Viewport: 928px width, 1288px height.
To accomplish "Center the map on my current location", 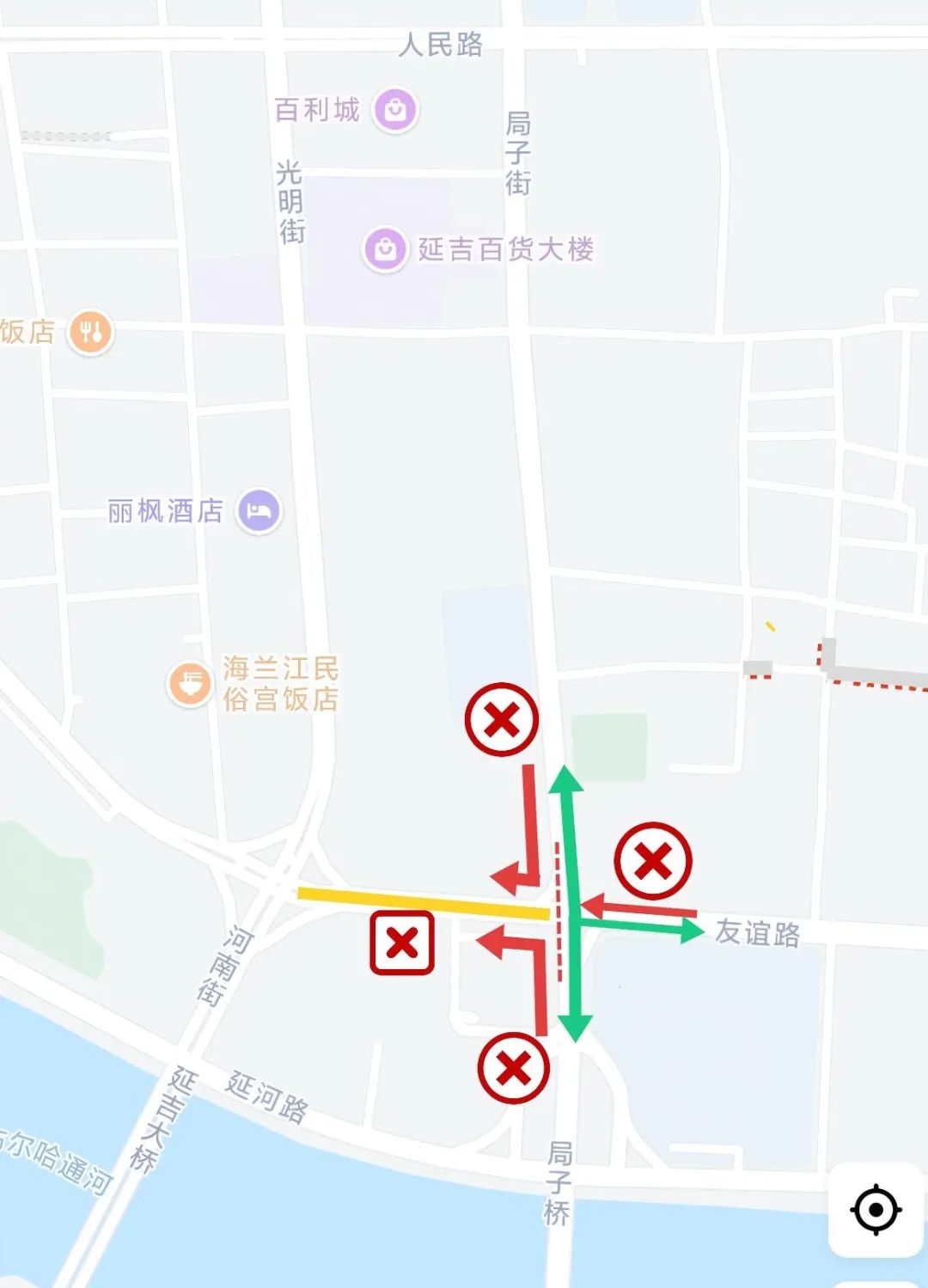I will pos(876,1210).
